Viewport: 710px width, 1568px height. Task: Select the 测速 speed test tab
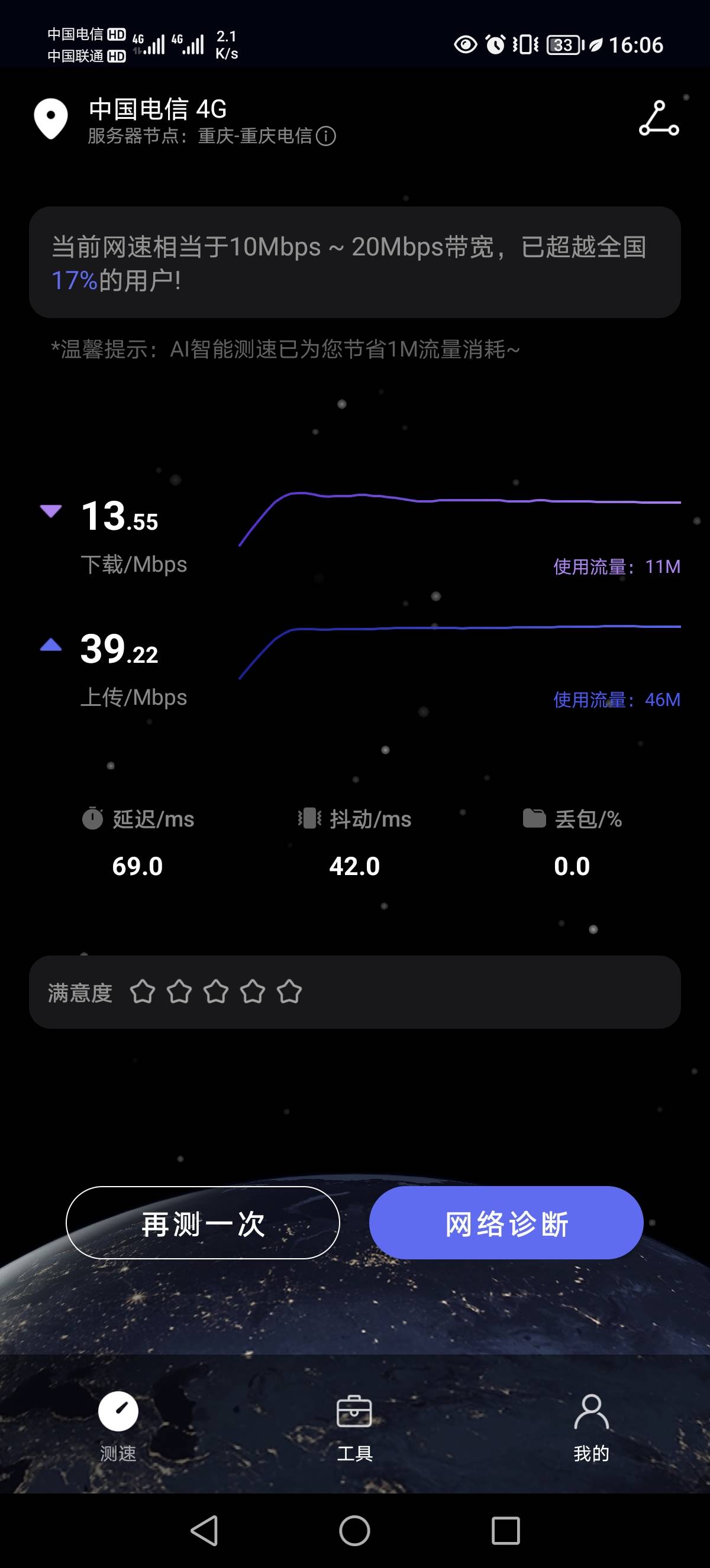click(x=118, y=1425)
